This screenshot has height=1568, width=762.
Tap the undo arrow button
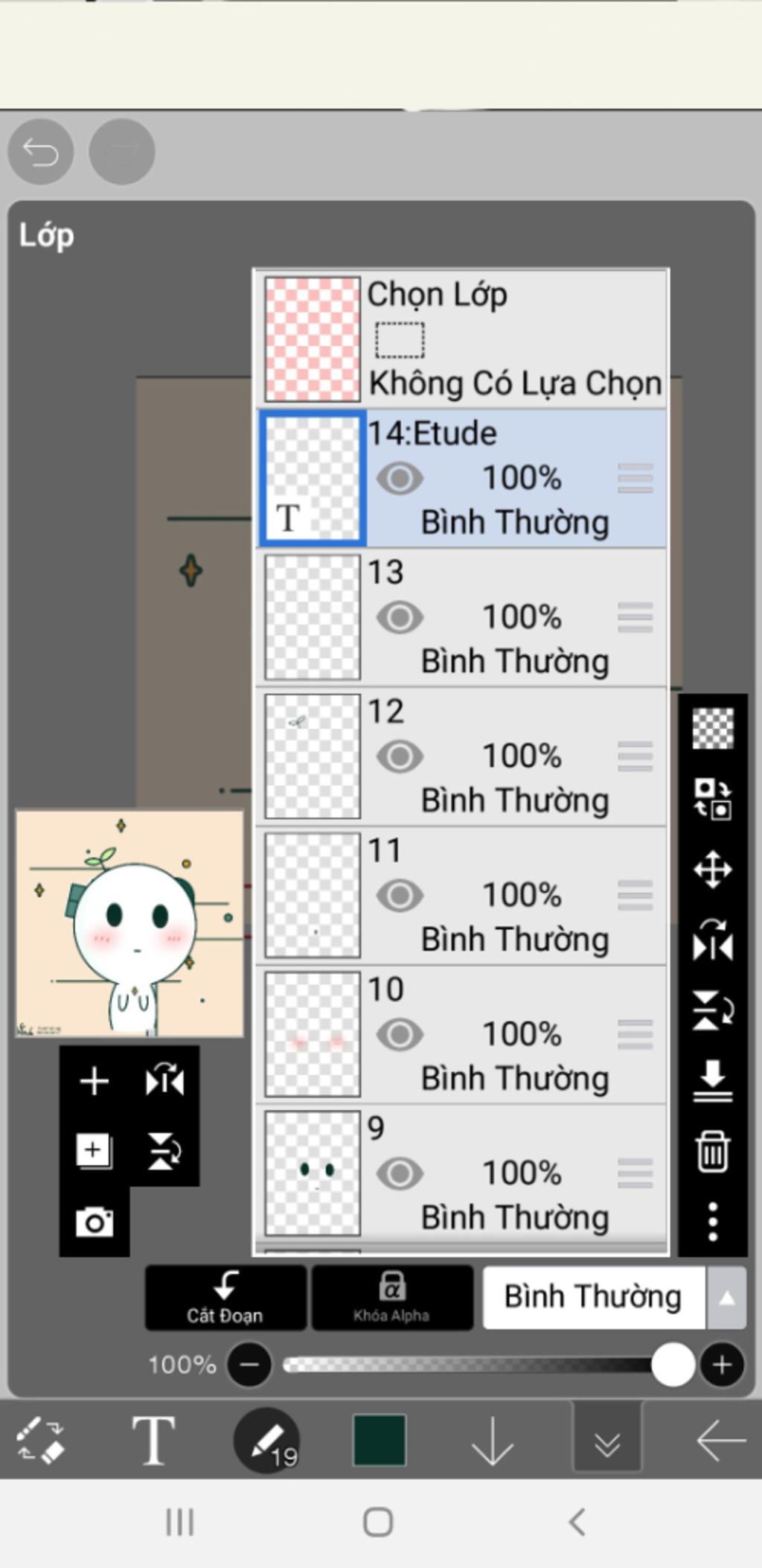(40, 152)
